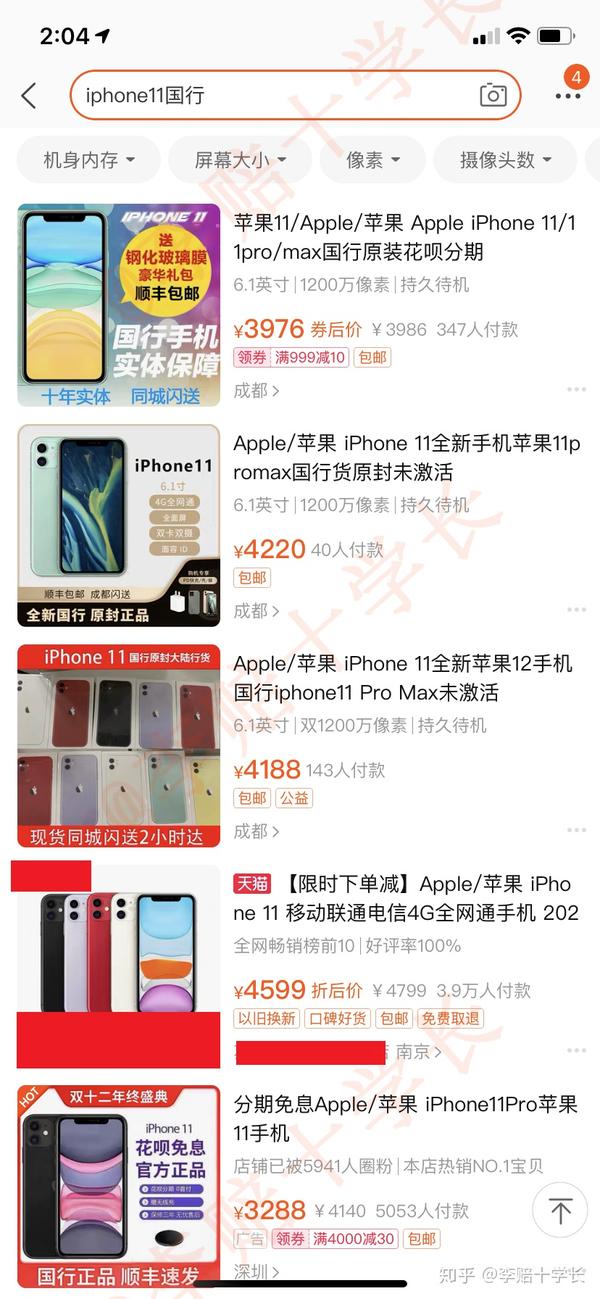600x1299 pixels.
Task: Open the more options dots menu
Action: coord(568,96)
